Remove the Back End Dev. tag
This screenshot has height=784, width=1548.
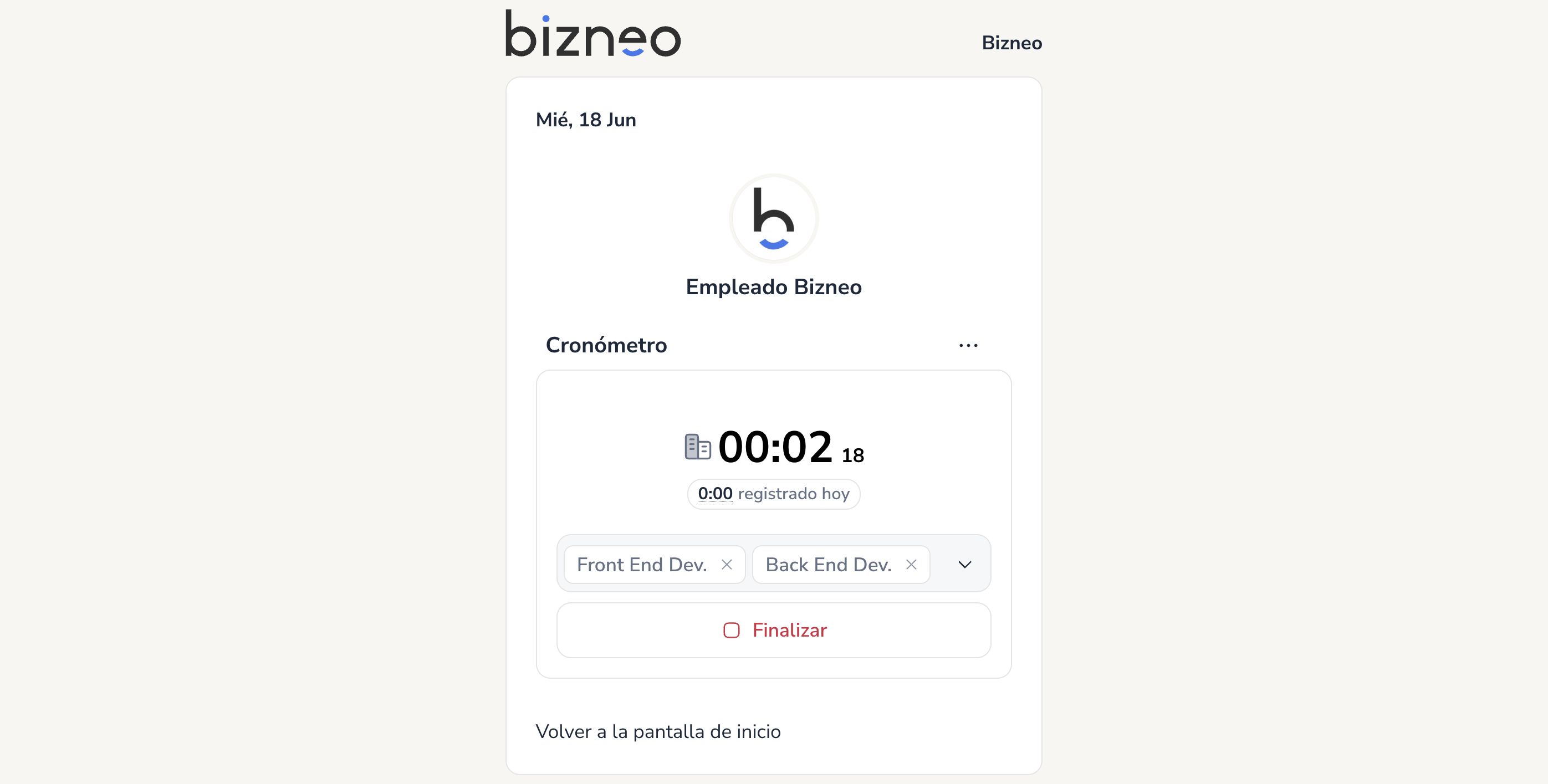911,564
